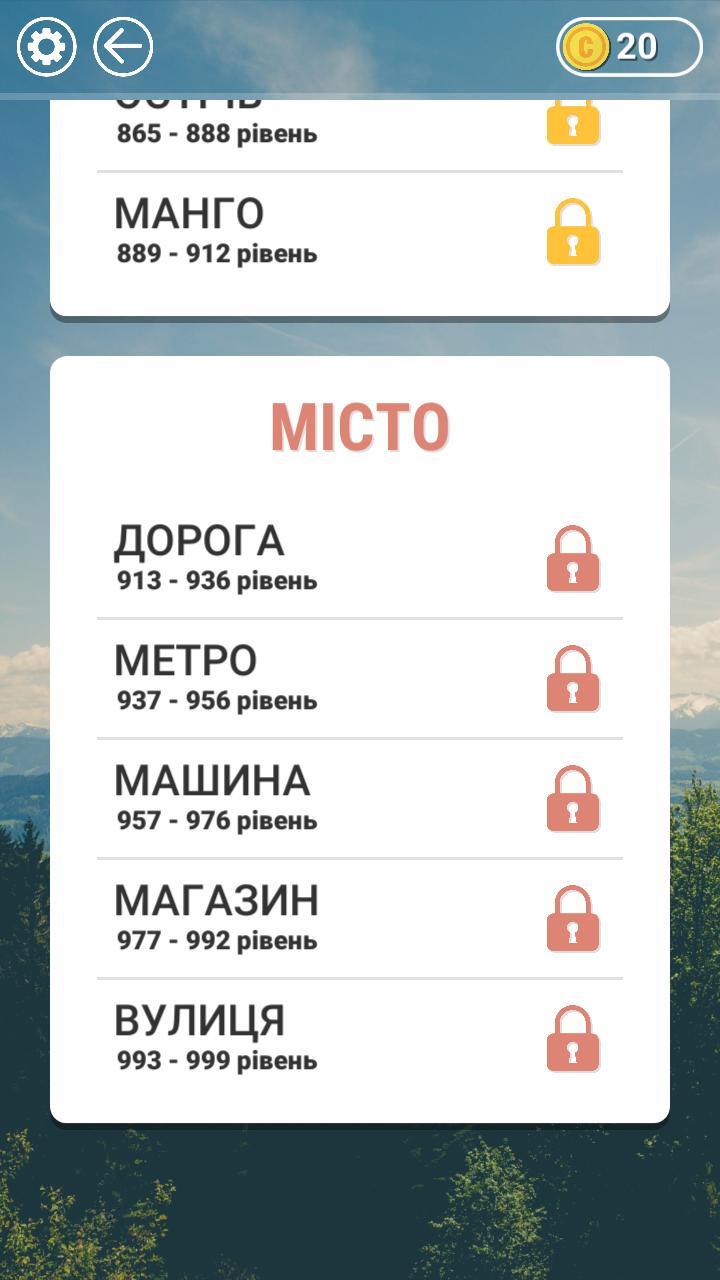Select the ДОРОГА level pack
Screen dimensions: 720x1280
300,558
